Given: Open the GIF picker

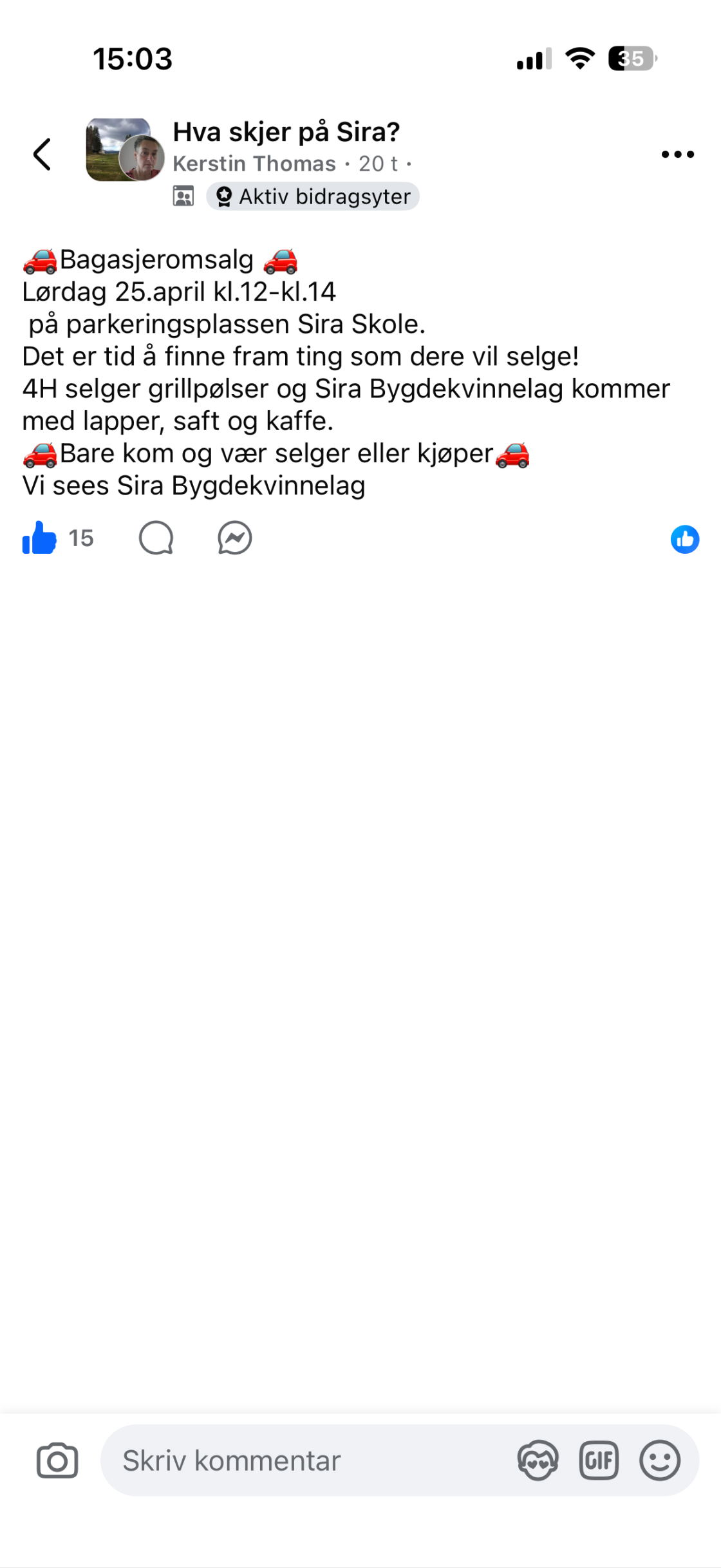Looking at the screenshot, I should [599, 1460].
